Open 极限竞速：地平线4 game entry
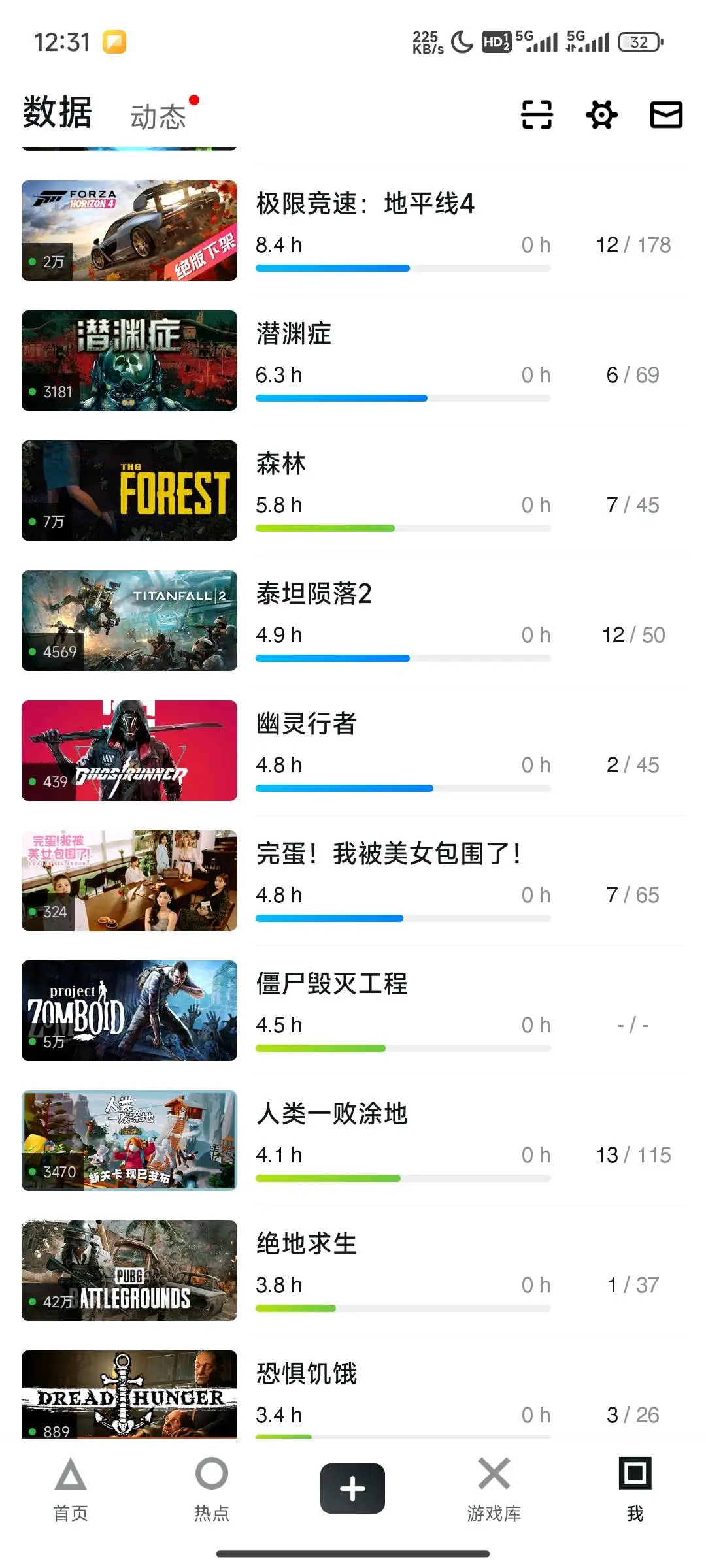The image size is (706, 1568). tap(365, 204)
